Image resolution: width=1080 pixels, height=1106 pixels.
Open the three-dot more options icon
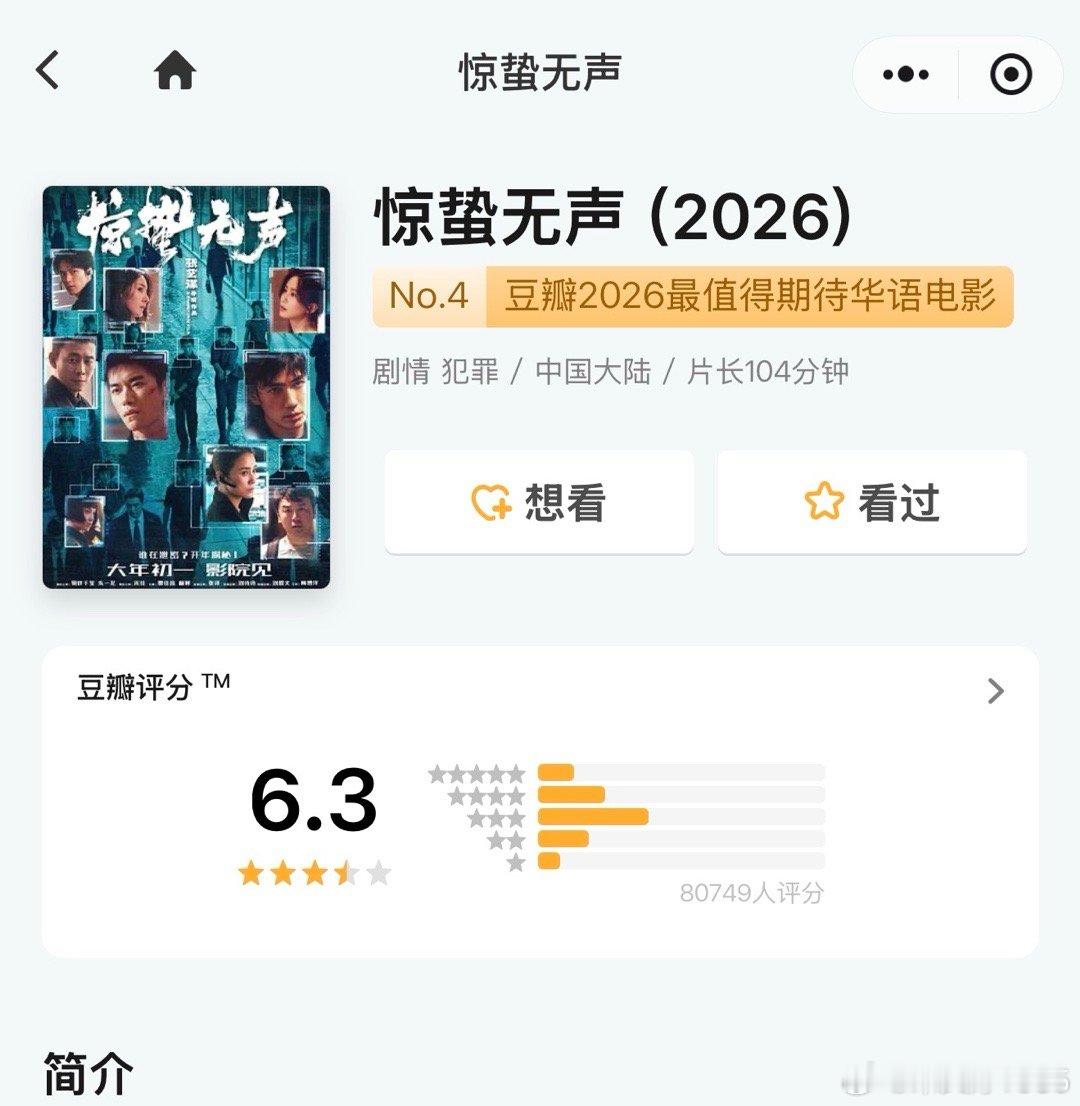(x=905, y=73)
